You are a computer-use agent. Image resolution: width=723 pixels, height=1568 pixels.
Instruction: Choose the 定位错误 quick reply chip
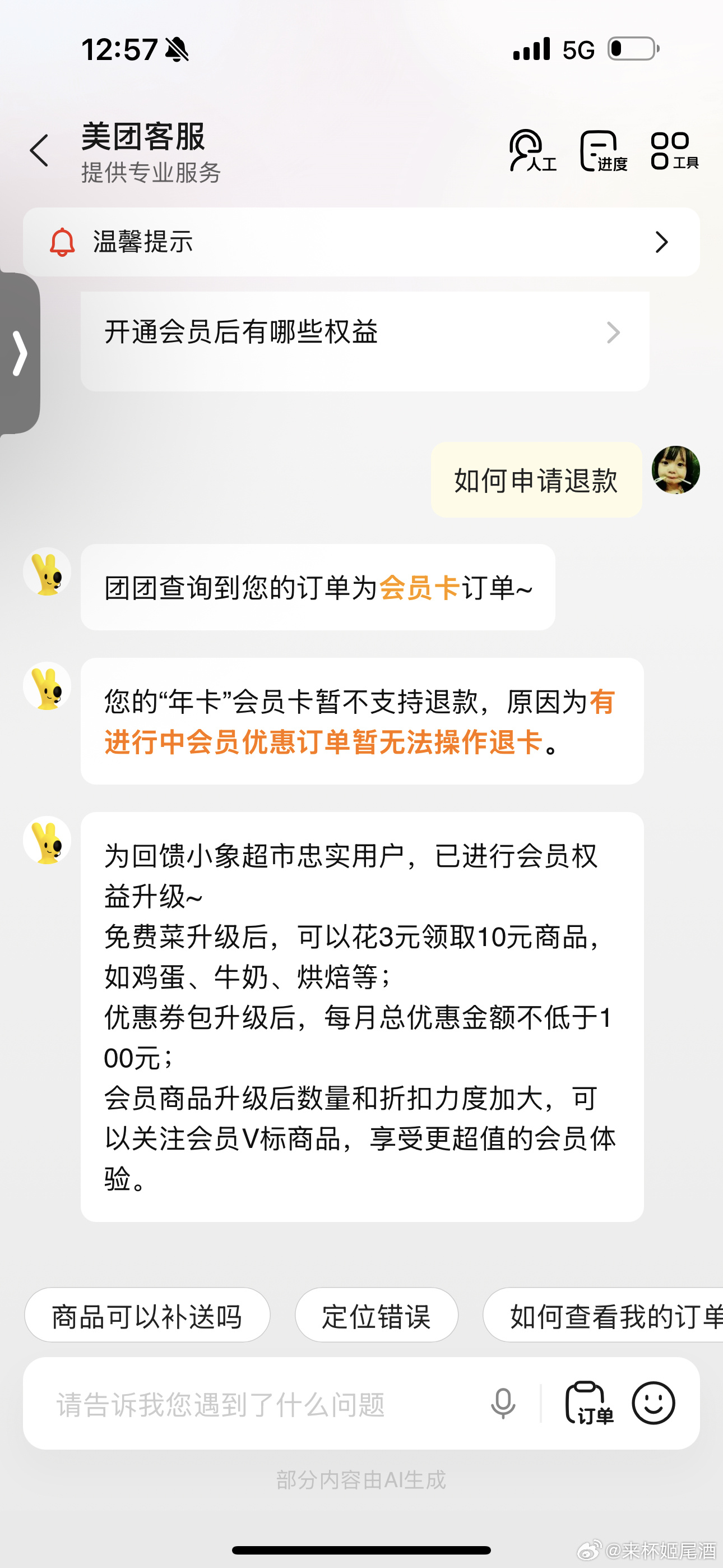pyautogui.click(x=376, y=1317)
